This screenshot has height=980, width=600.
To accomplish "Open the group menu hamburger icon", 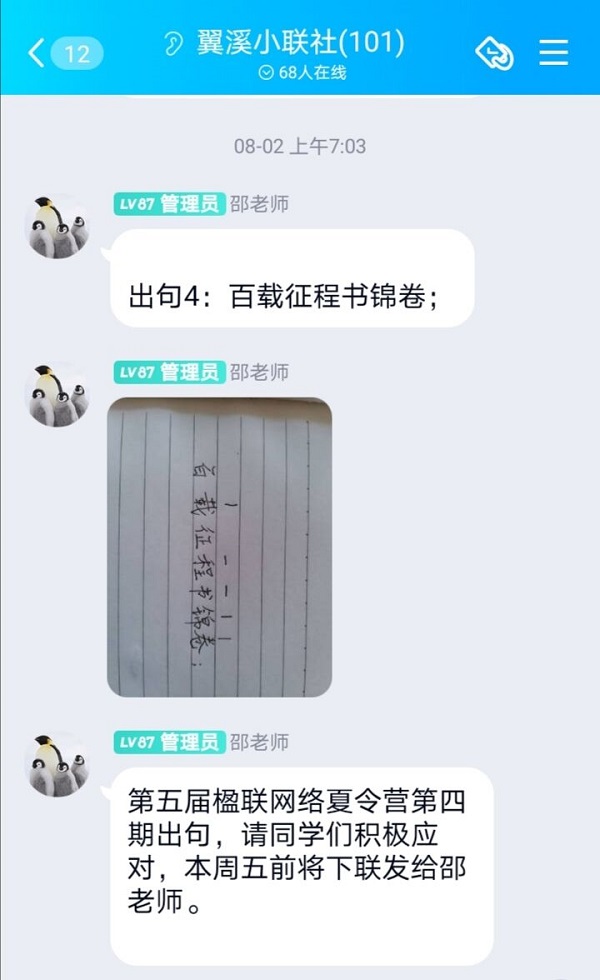I will pos(553,53).
